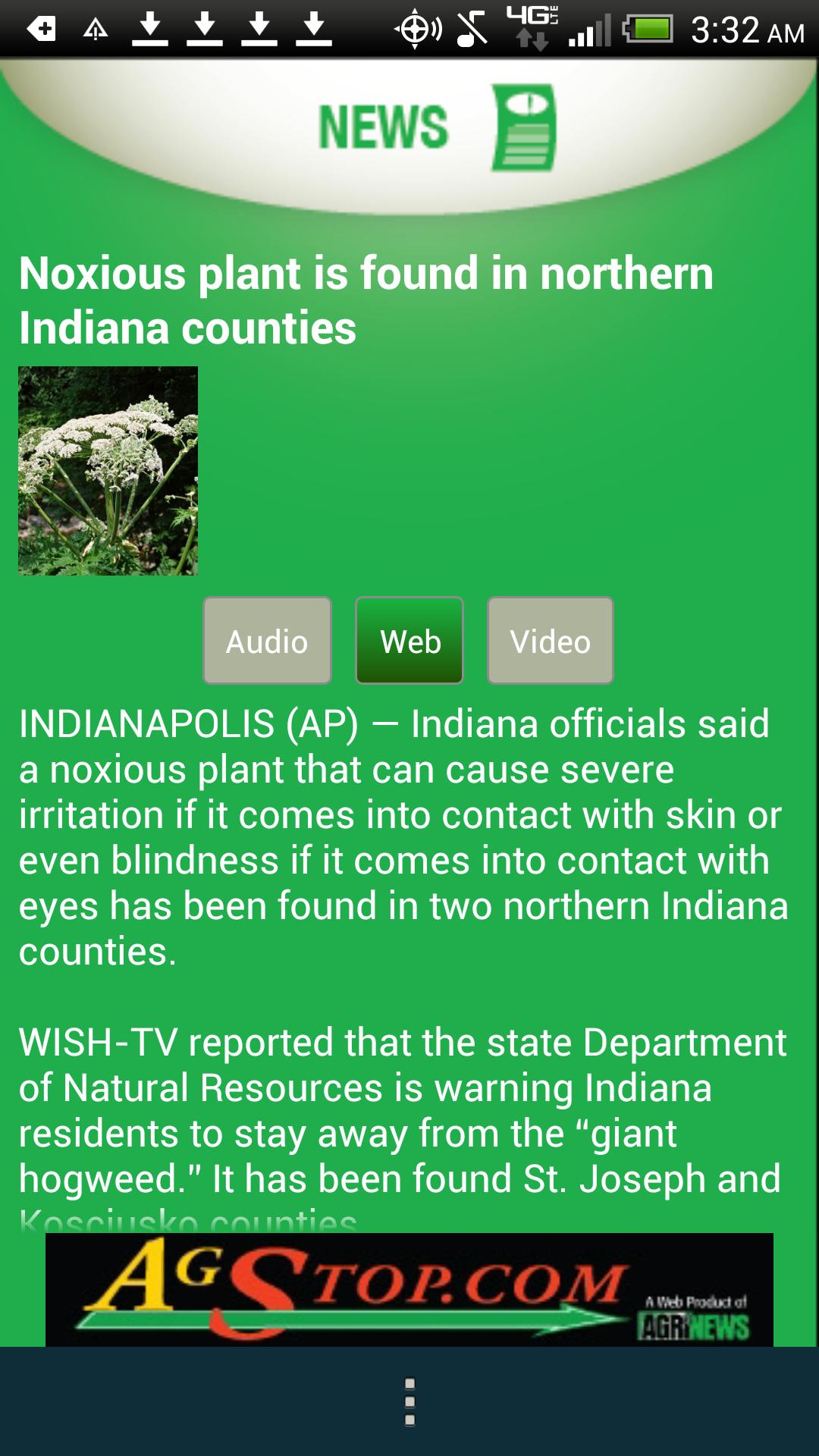819x1456 pixels.
Task: Switch to the Video tab
Action: (550, 640)
